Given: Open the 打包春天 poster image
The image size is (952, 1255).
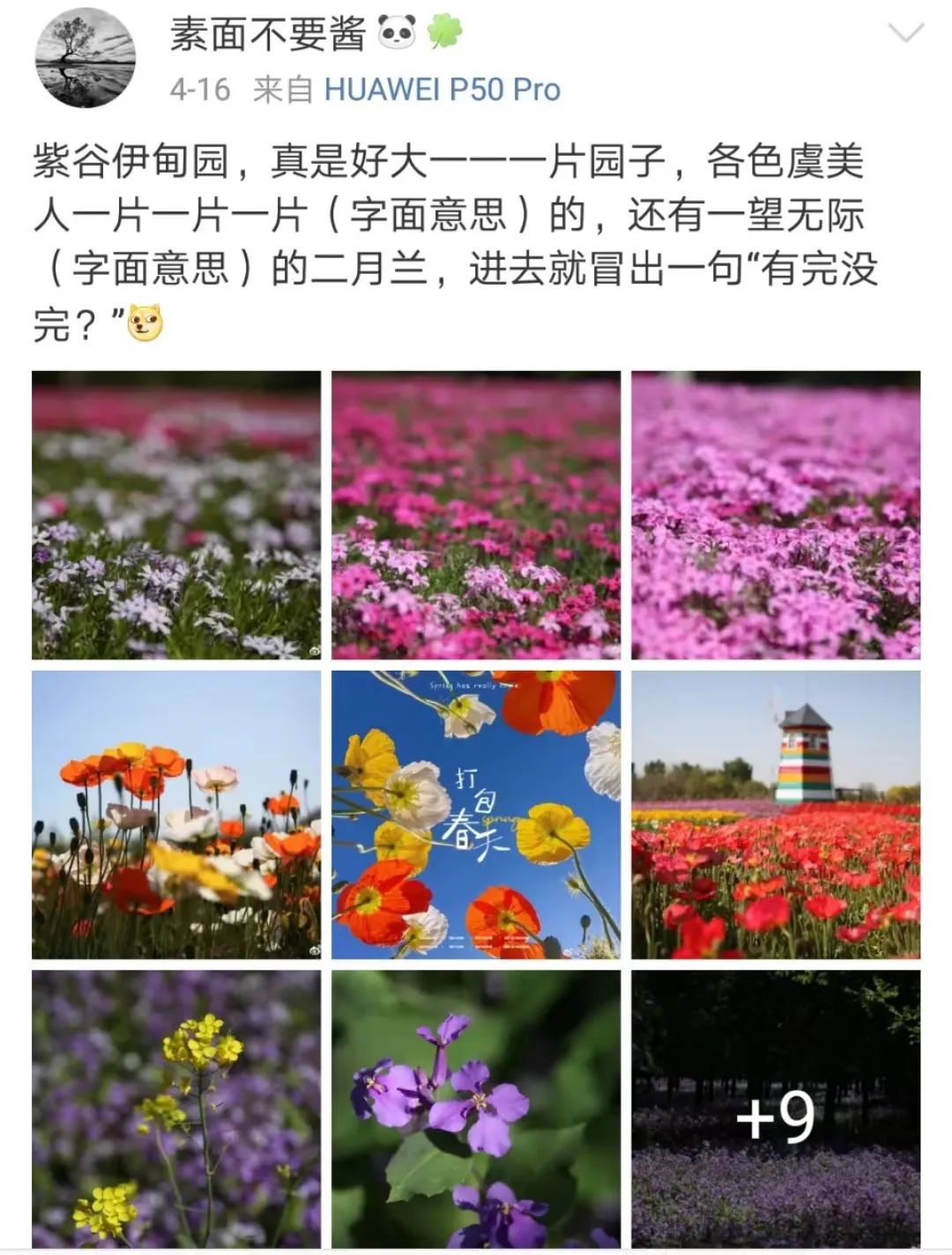Looking at the screenshot, I should (x=476, y=813).
